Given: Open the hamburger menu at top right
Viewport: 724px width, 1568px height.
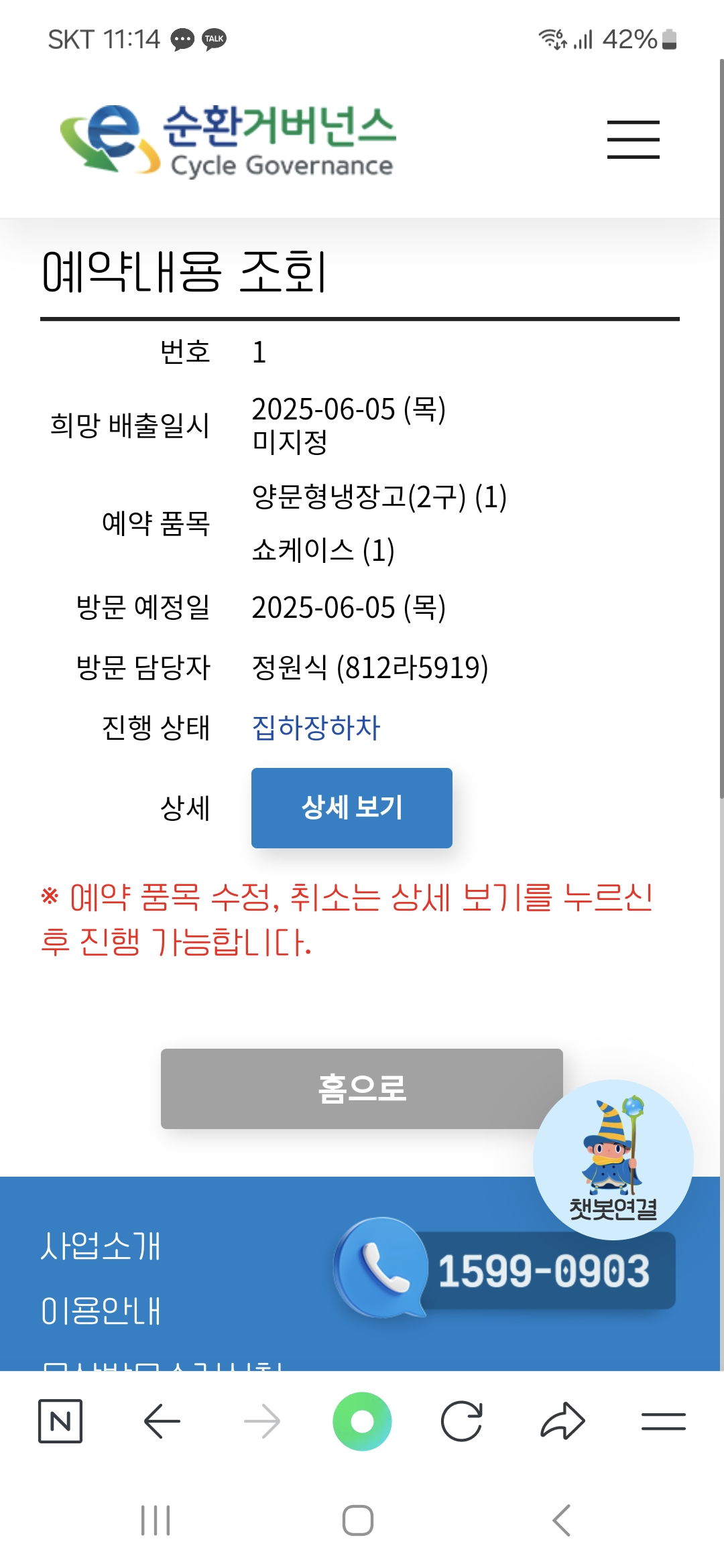Looking at the screenshot, I should pyautogui.click(x=633, y=139).
